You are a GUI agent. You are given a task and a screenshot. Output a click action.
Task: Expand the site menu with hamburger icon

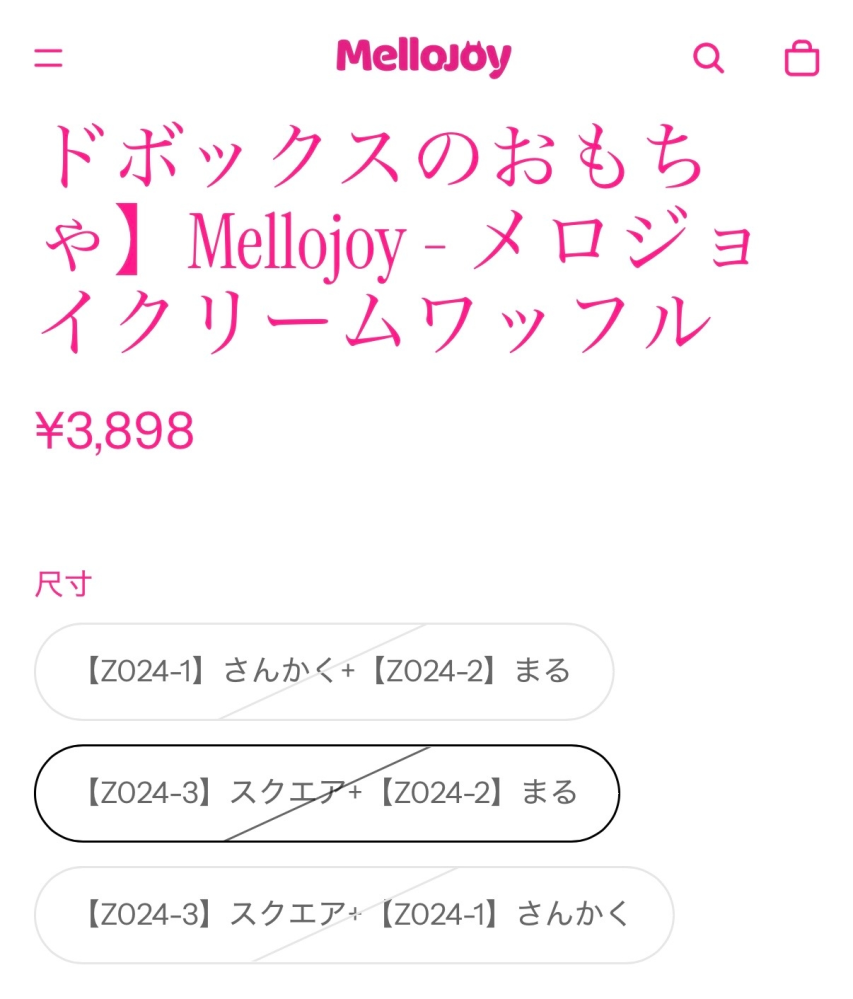50,59
